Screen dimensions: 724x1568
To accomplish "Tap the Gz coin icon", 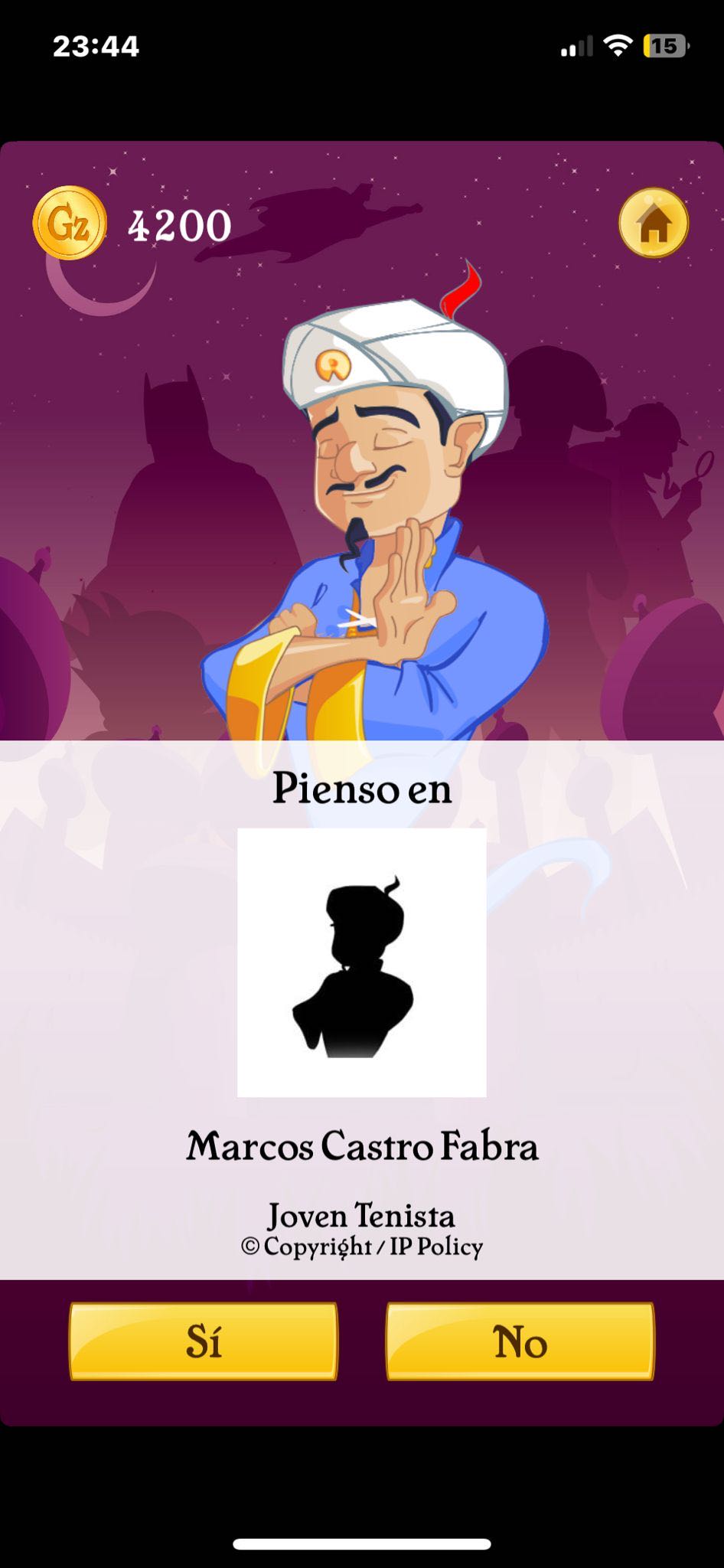I will point(70,223).
